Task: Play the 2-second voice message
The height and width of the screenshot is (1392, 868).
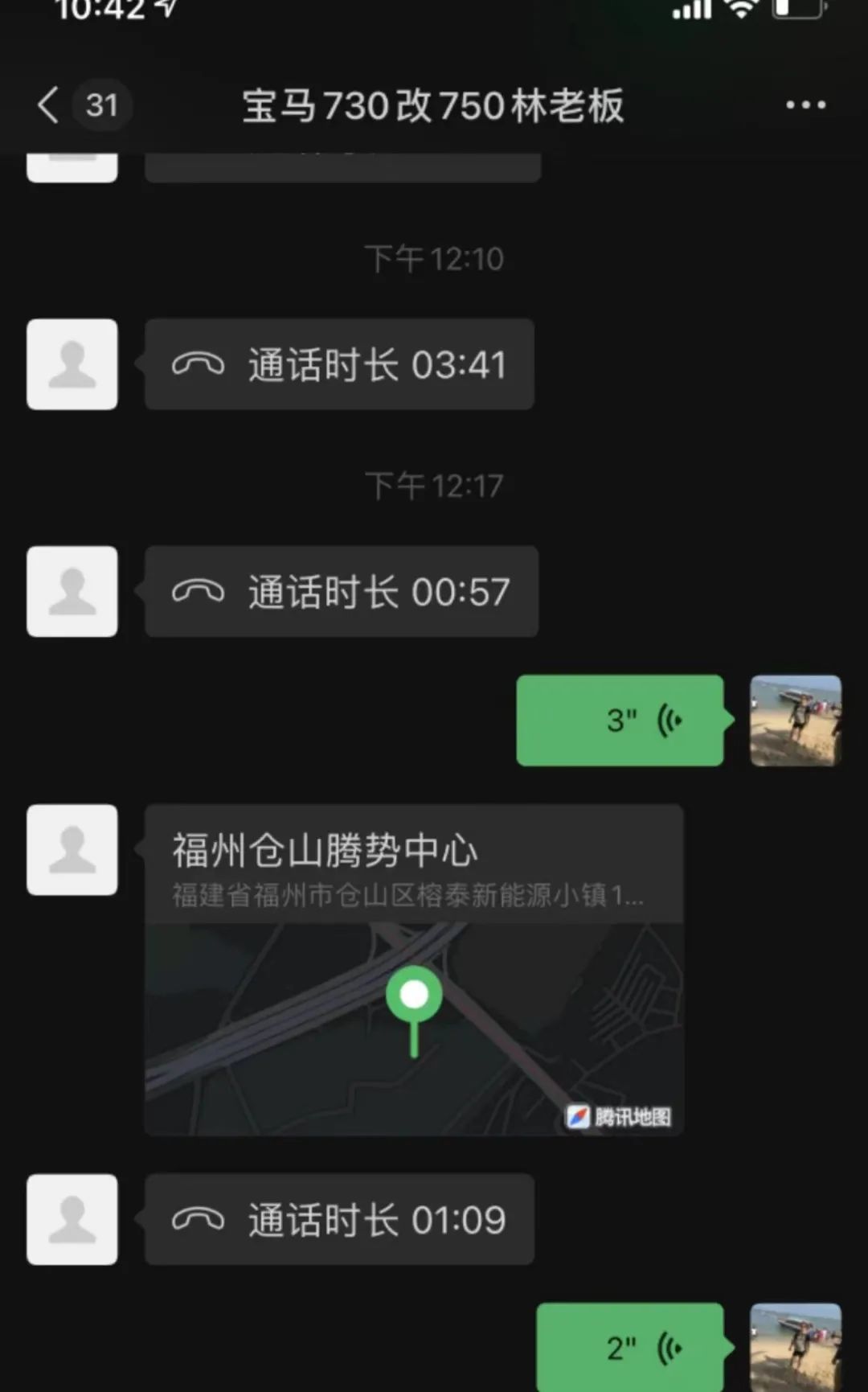Action: pyautogui.click(x=630, y=1348)
